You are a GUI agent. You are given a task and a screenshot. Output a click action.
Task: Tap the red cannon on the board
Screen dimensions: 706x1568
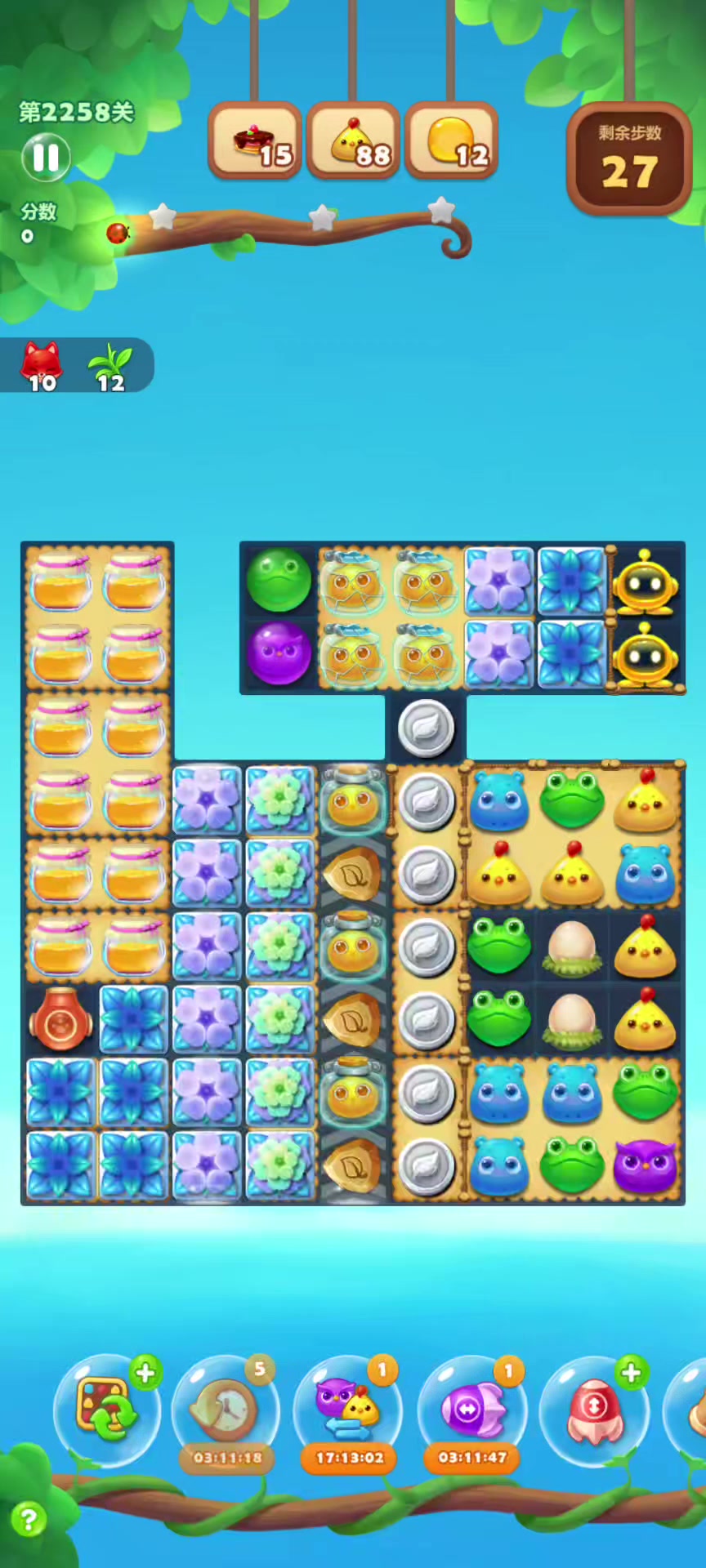[60, 1019]
